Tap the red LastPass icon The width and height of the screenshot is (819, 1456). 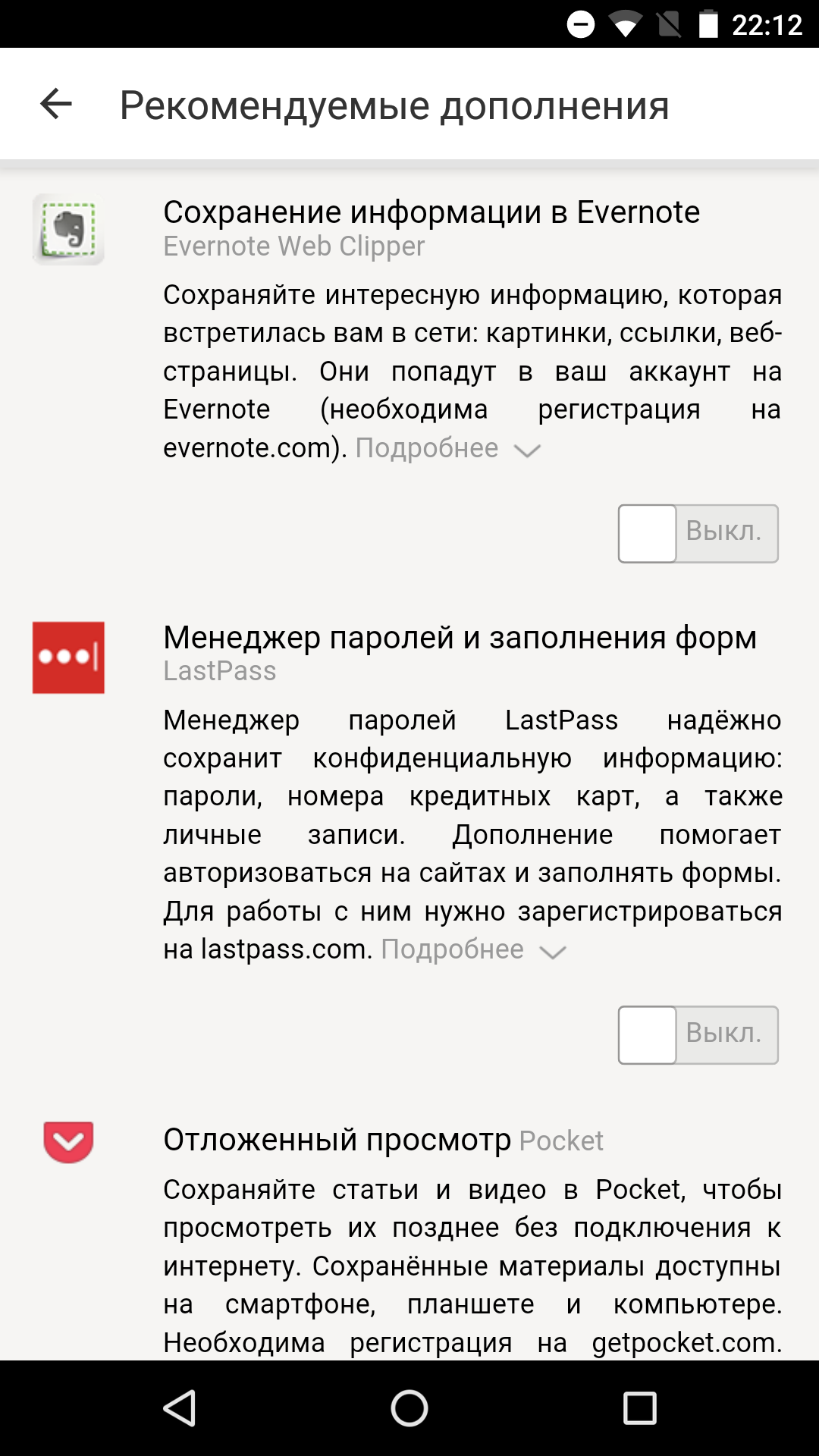[x=69, y=657]
